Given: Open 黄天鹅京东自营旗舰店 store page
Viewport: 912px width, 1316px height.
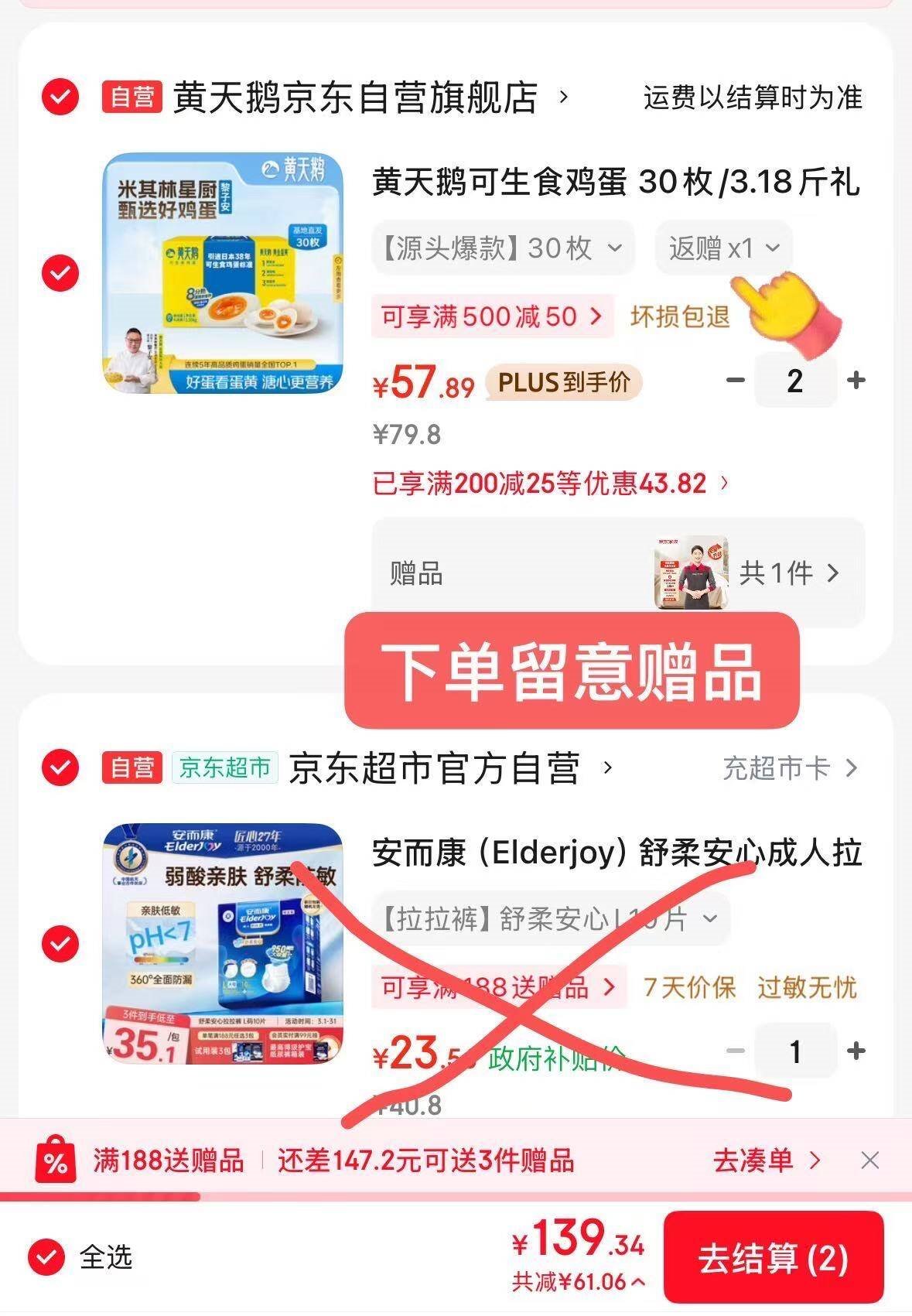Looking at the screenshot, I should (x=354, y=98).
